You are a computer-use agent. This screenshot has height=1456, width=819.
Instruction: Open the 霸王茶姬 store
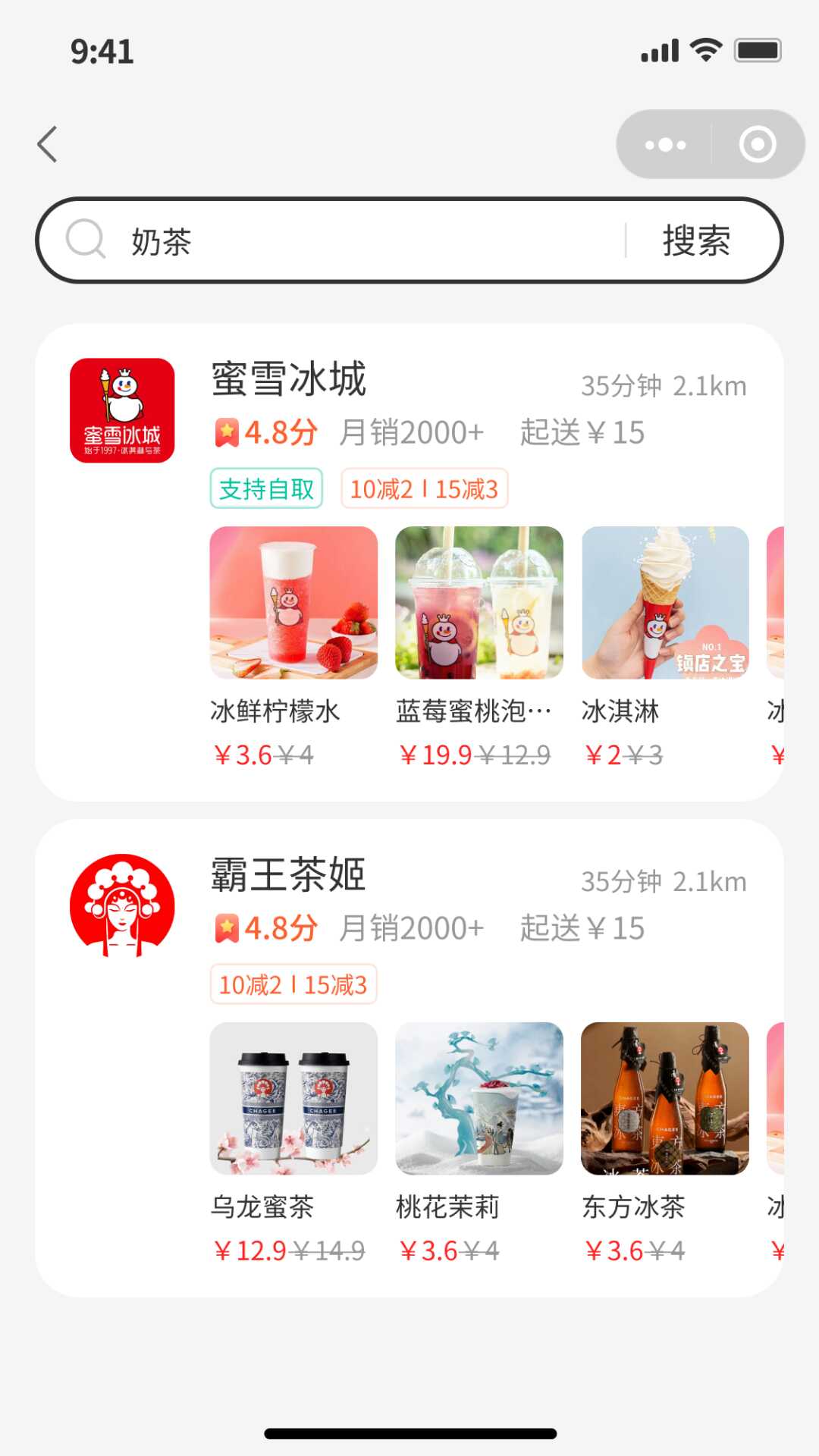click(x=288, y=874)
